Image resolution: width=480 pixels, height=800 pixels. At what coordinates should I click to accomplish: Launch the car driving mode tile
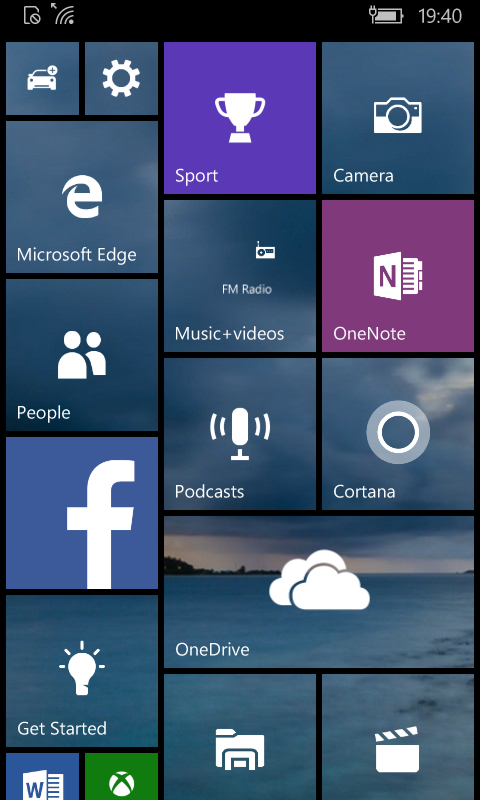point(42,79)
